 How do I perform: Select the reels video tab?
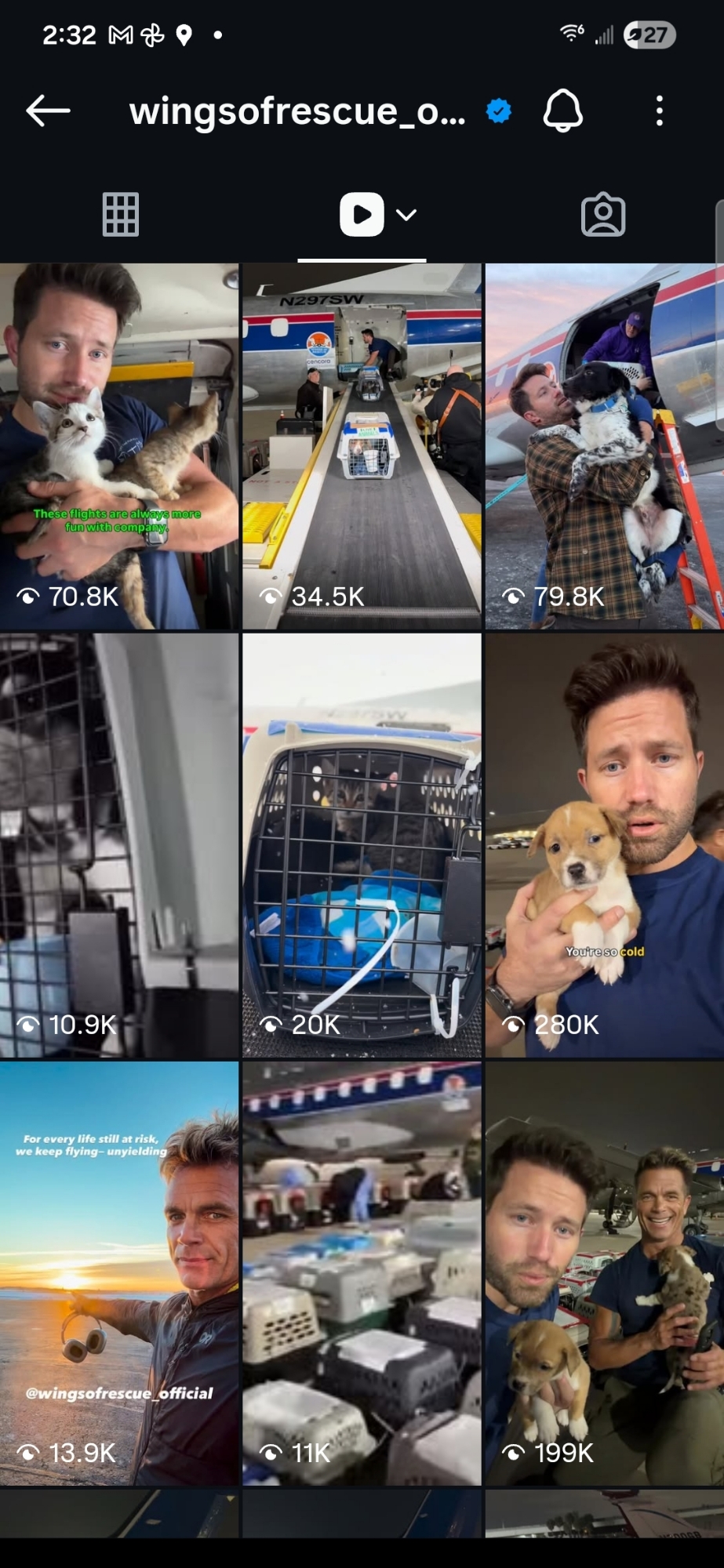tap(362, 214)
